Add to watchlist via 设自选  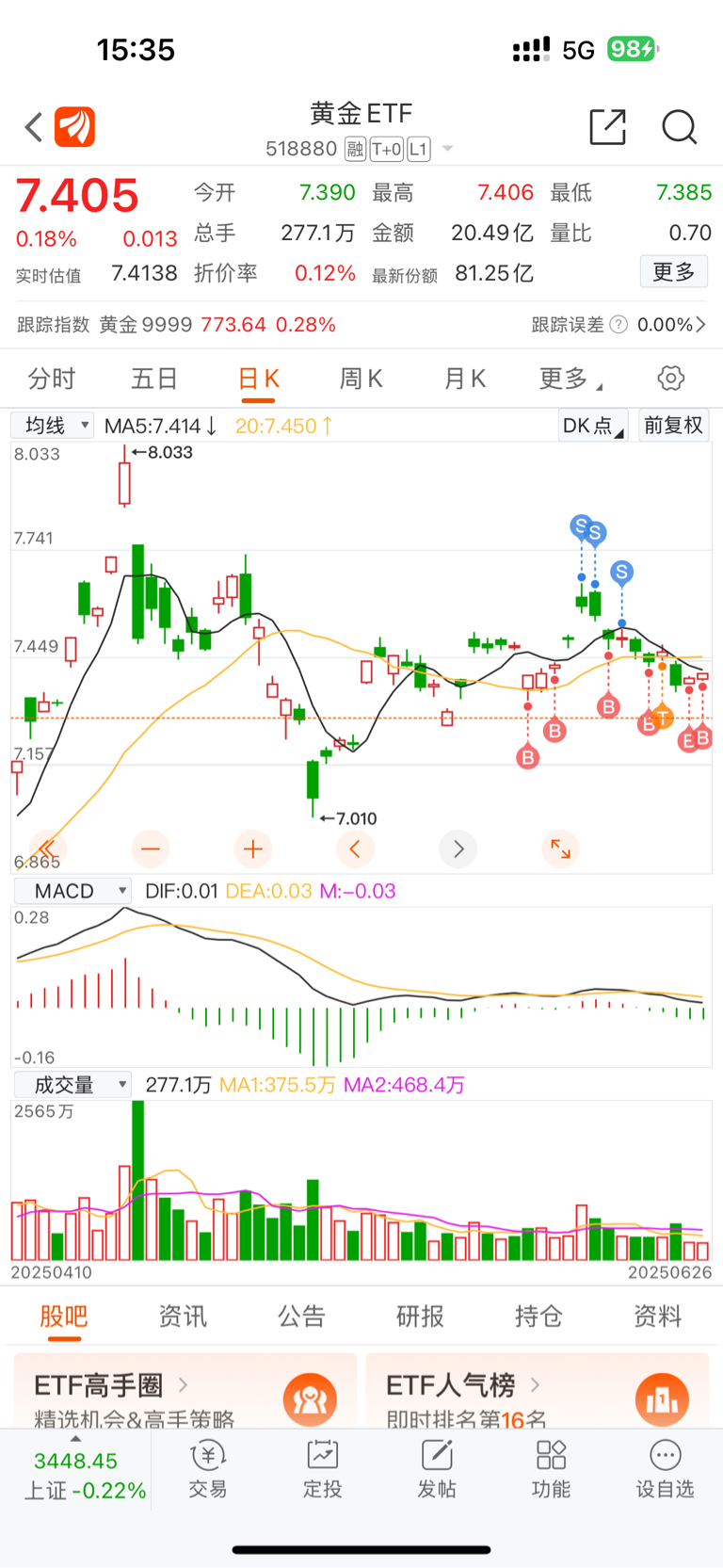pos(665,1469)
